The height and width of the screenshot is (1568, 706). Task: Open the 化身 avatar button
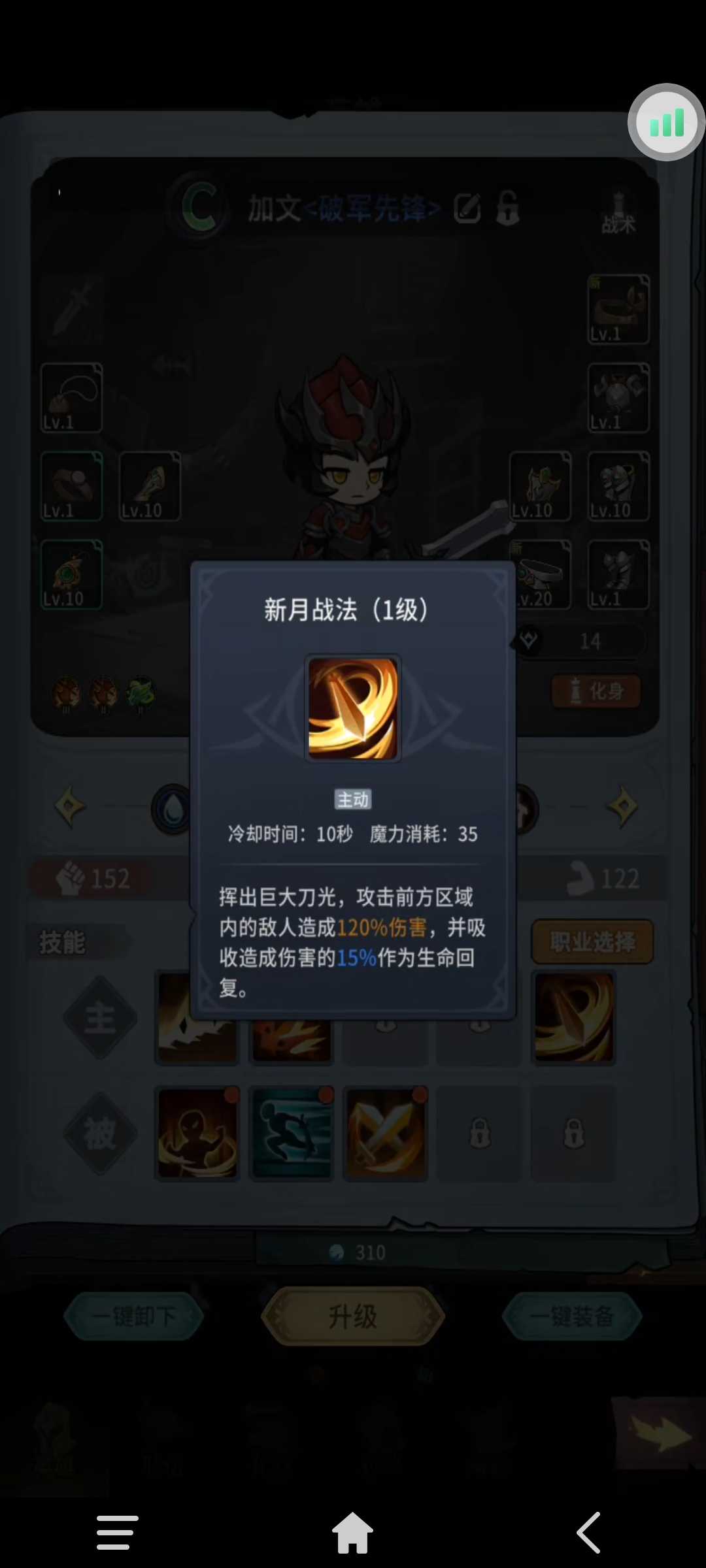point(596,691)
